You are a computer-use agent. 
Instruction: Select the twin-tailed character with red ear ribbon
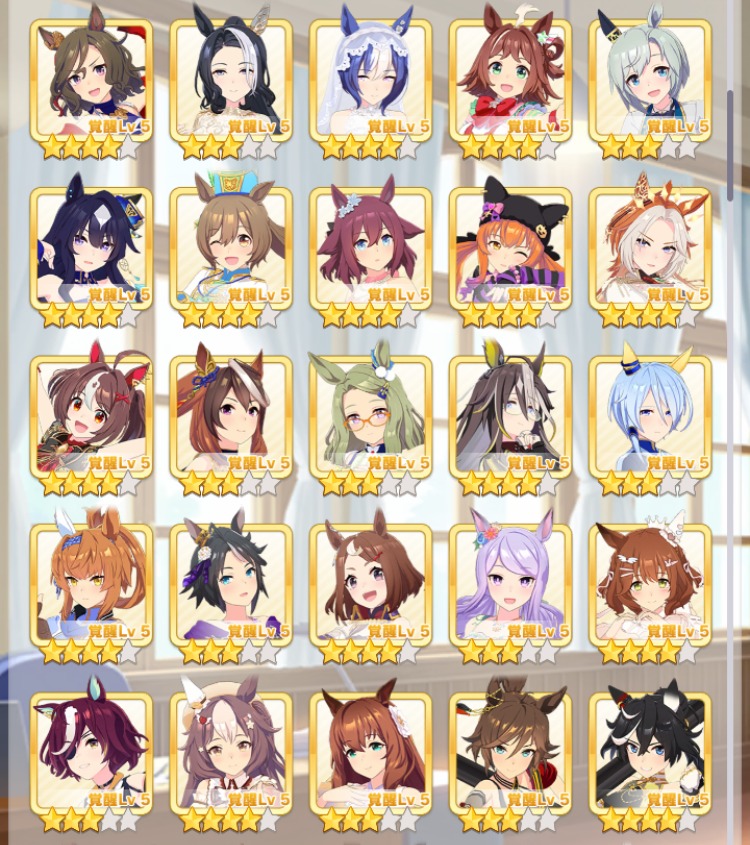(x=91, y=416)
